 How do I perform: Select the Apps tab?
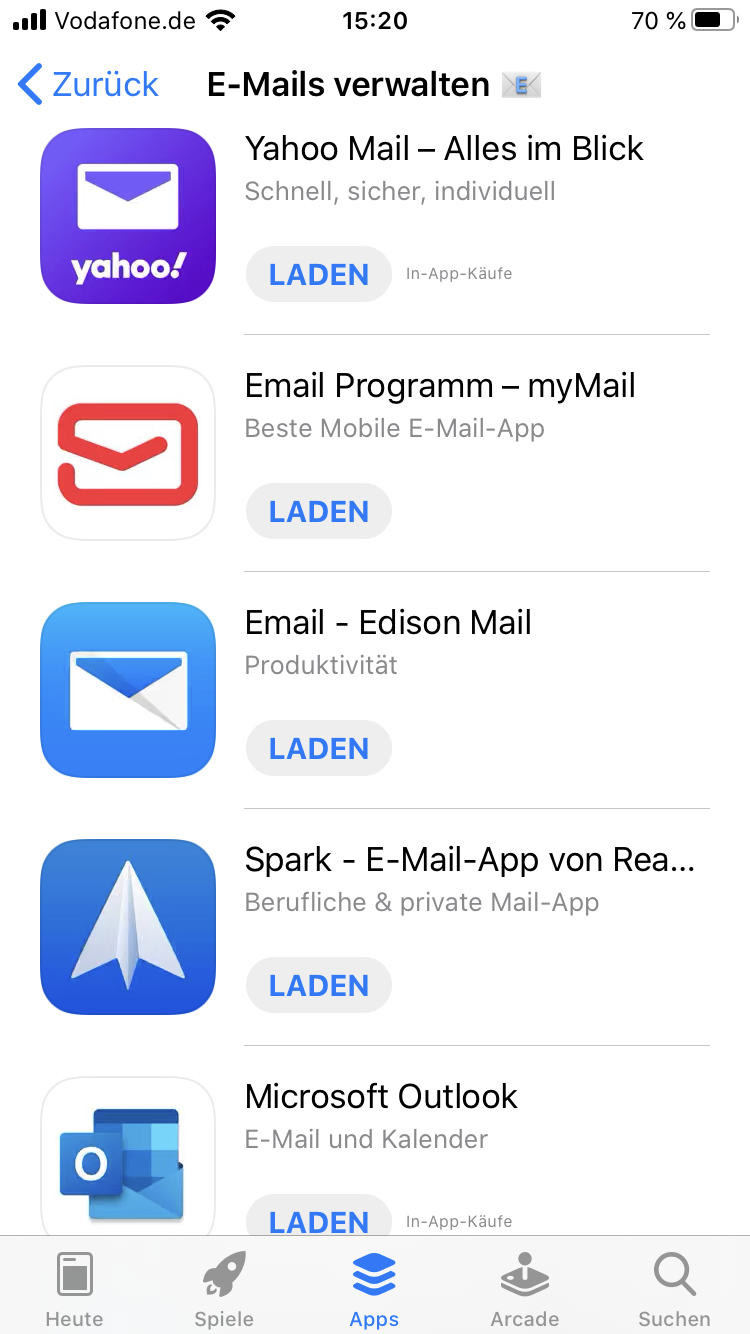pos(374,1289)
